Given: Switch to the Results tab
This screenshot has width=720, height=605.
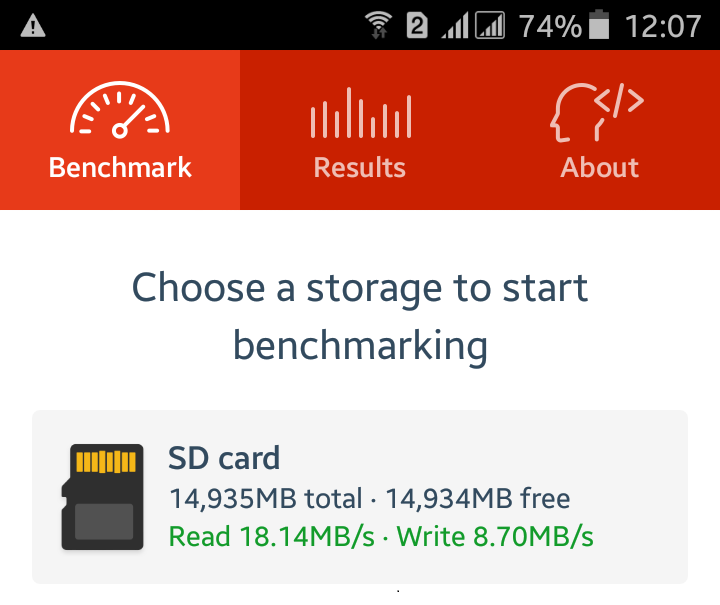Looking at the screenshot, I should click(x=360, y=131).
